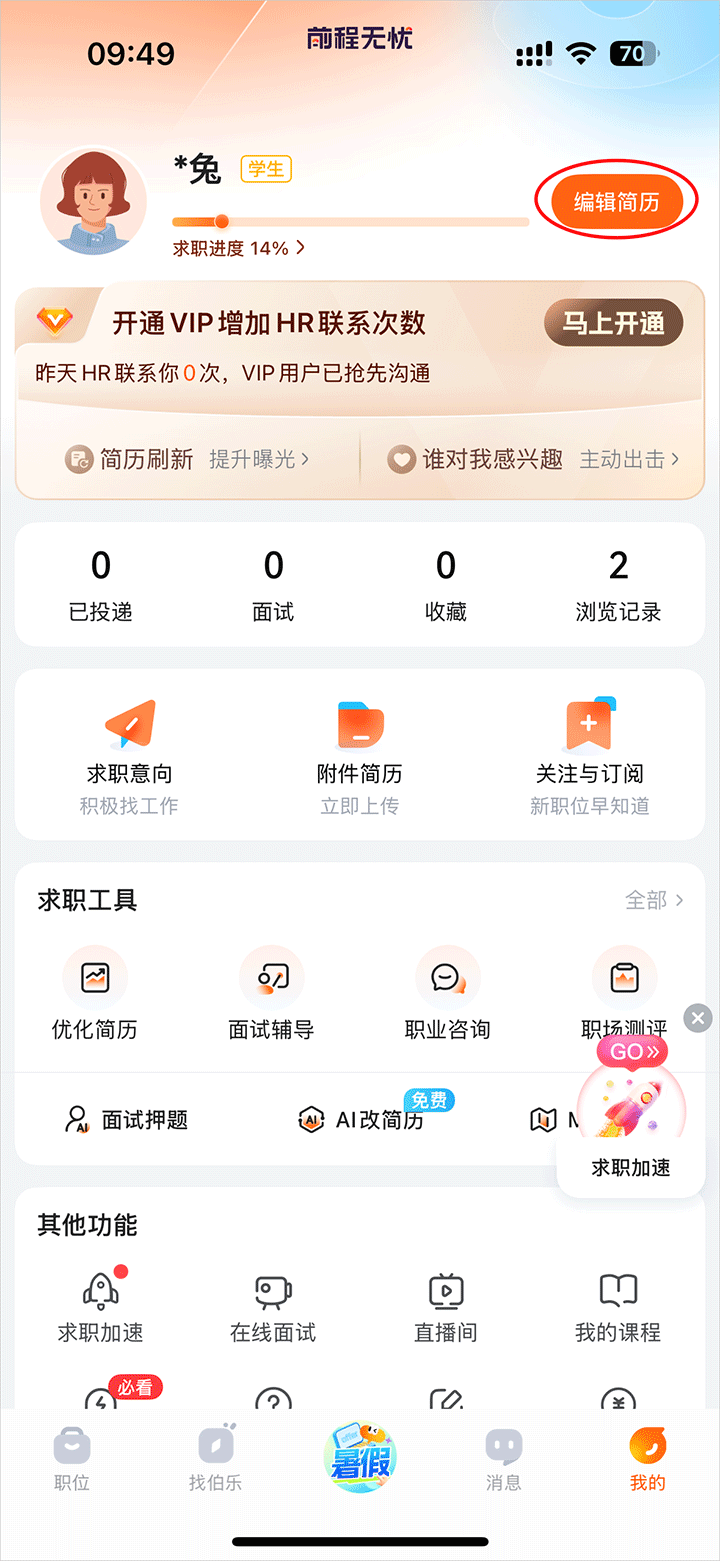Switch to the 找伯乐 tab

(215, 1459)
